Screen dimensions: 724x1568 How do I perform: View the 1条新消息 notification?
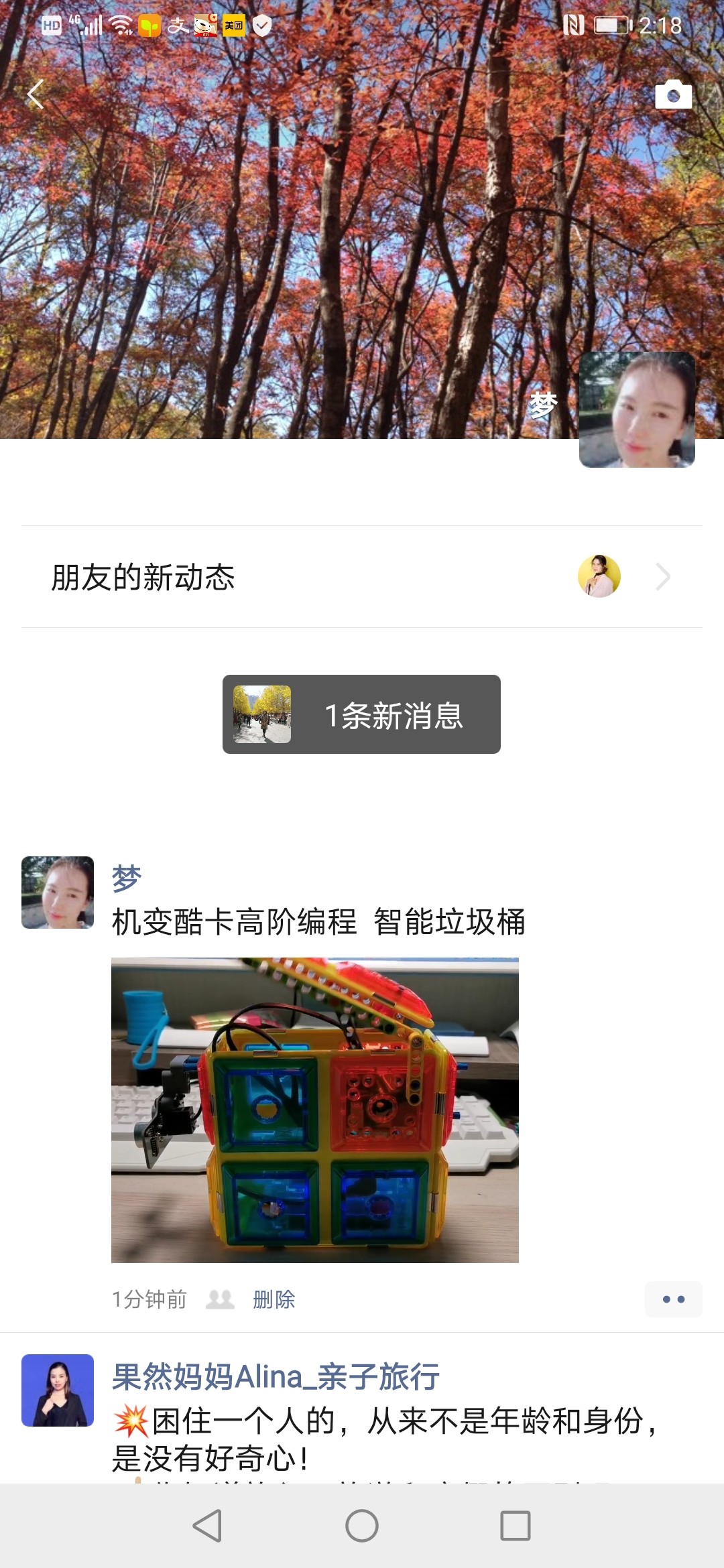[361, 714]
